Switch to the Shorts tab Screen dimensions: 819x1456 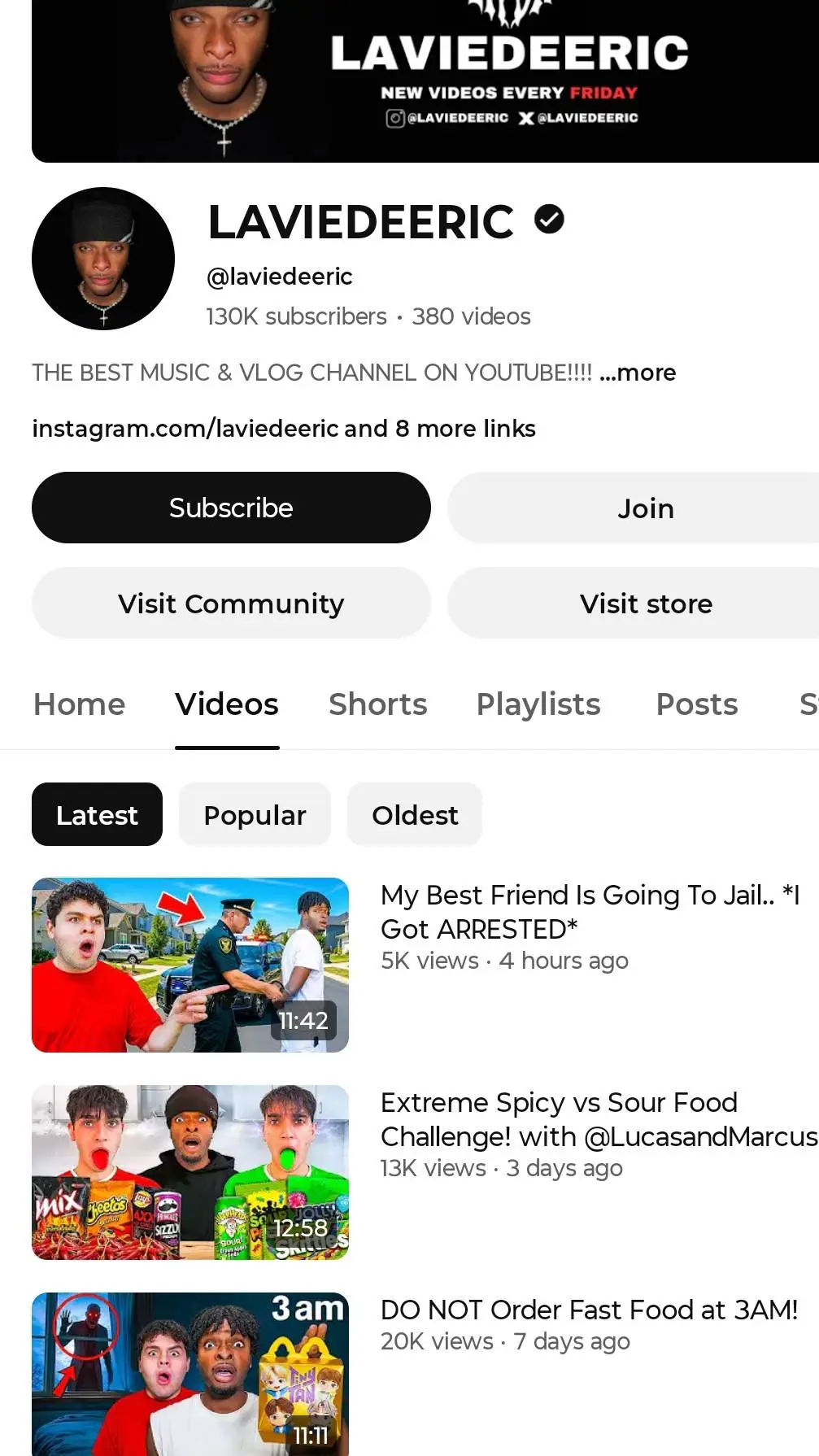377,704
